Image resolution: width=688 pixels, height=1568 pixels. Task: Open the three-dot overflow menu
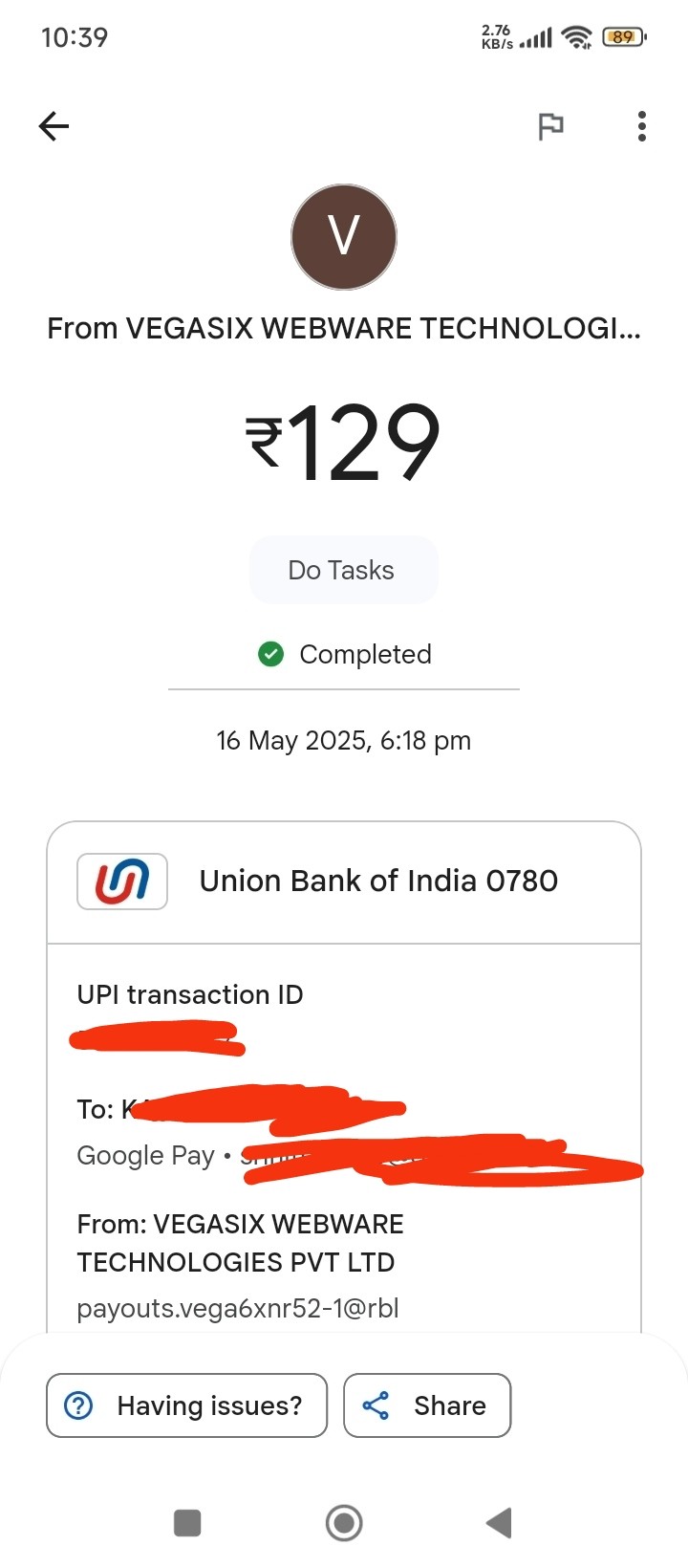pyautogui.click(x=641, y=126)
